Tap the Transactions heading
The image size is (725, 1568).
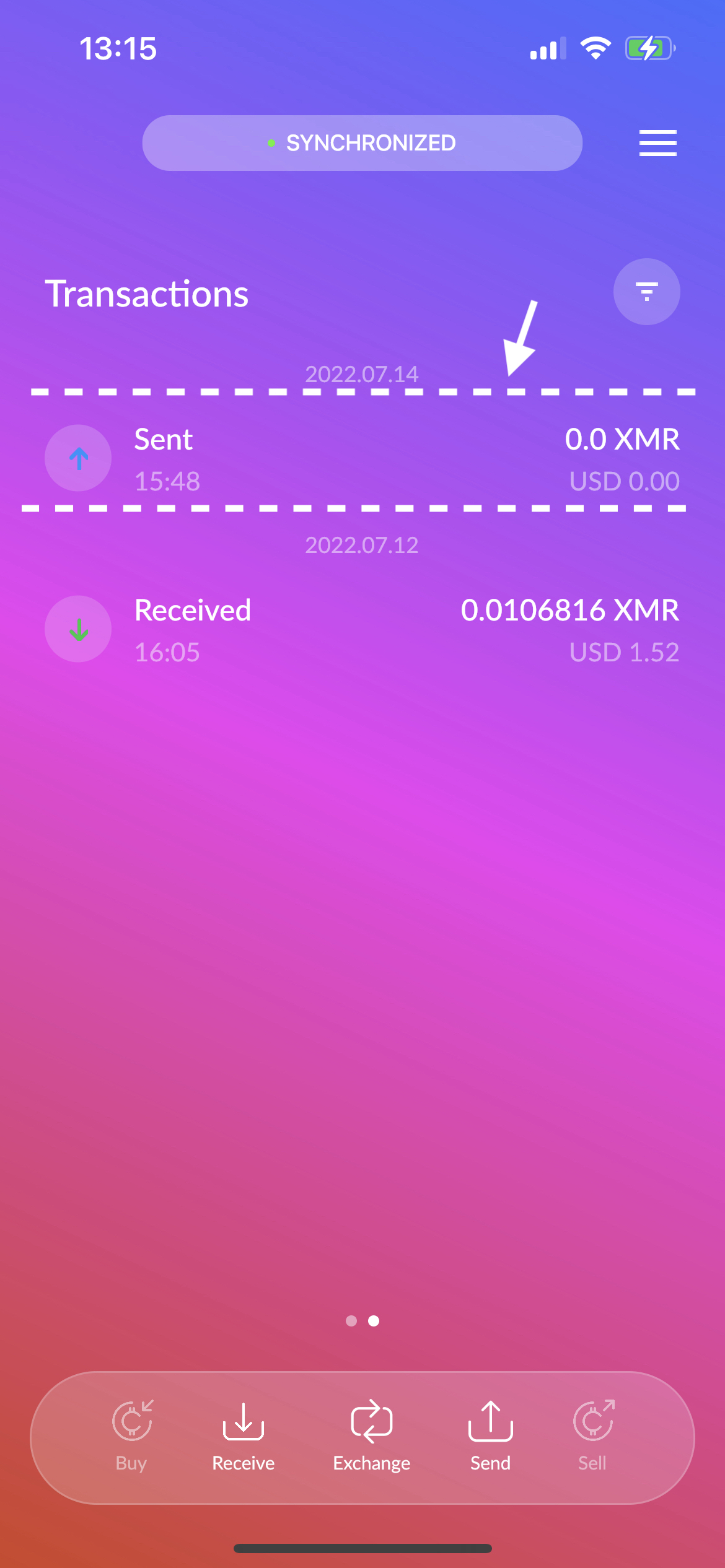click(x=147, y=293)
